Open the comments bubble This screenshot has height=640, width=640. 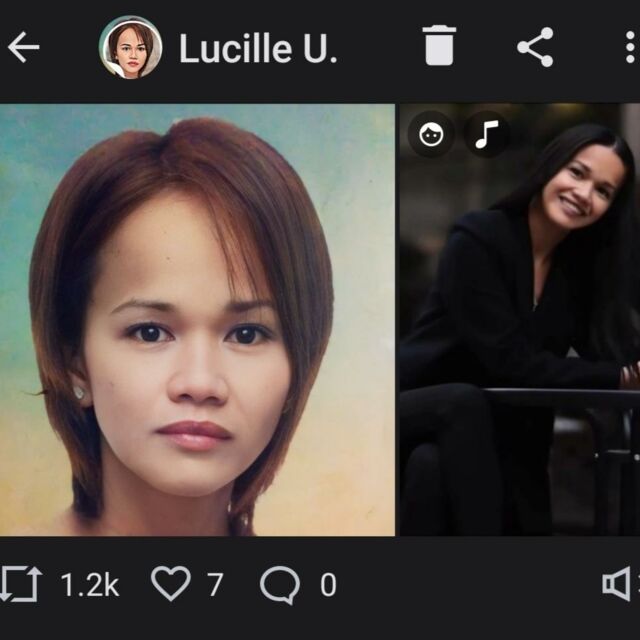279,585
